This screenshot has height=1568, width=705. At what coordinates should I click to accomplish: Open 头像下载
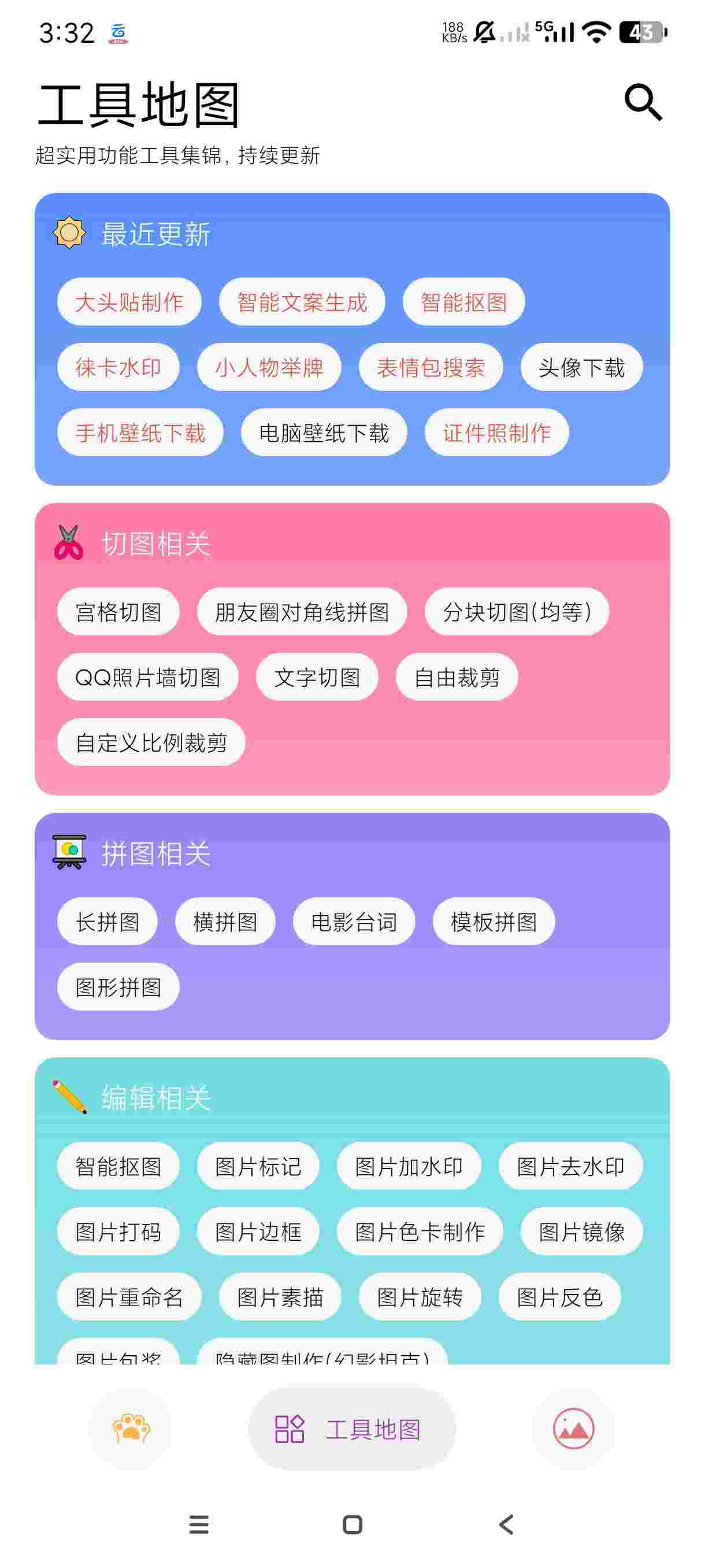(x=581, y=368)
